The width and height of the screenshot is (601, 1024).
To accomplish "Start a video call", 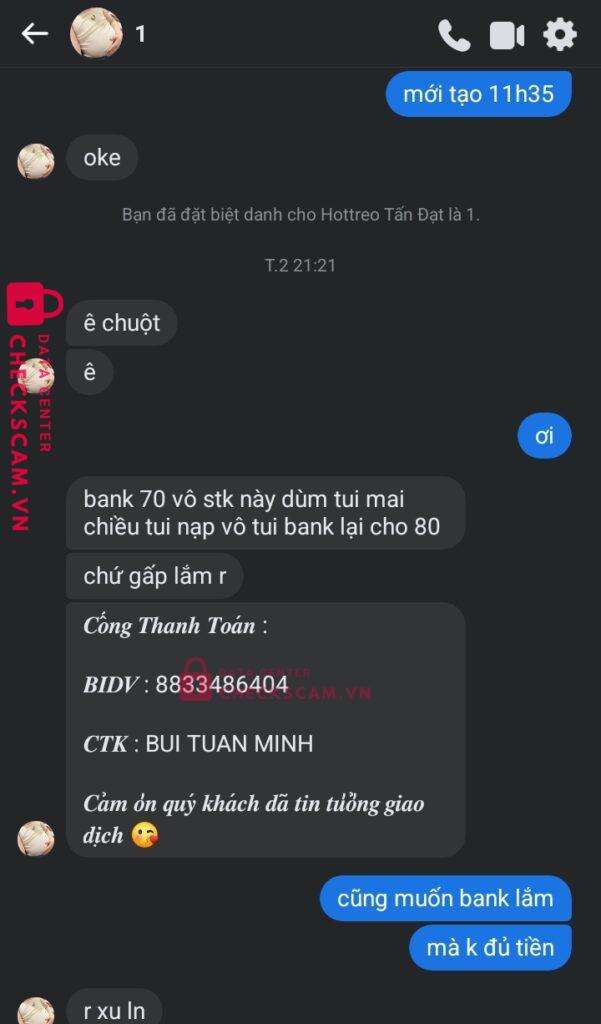I will [507, 36].
